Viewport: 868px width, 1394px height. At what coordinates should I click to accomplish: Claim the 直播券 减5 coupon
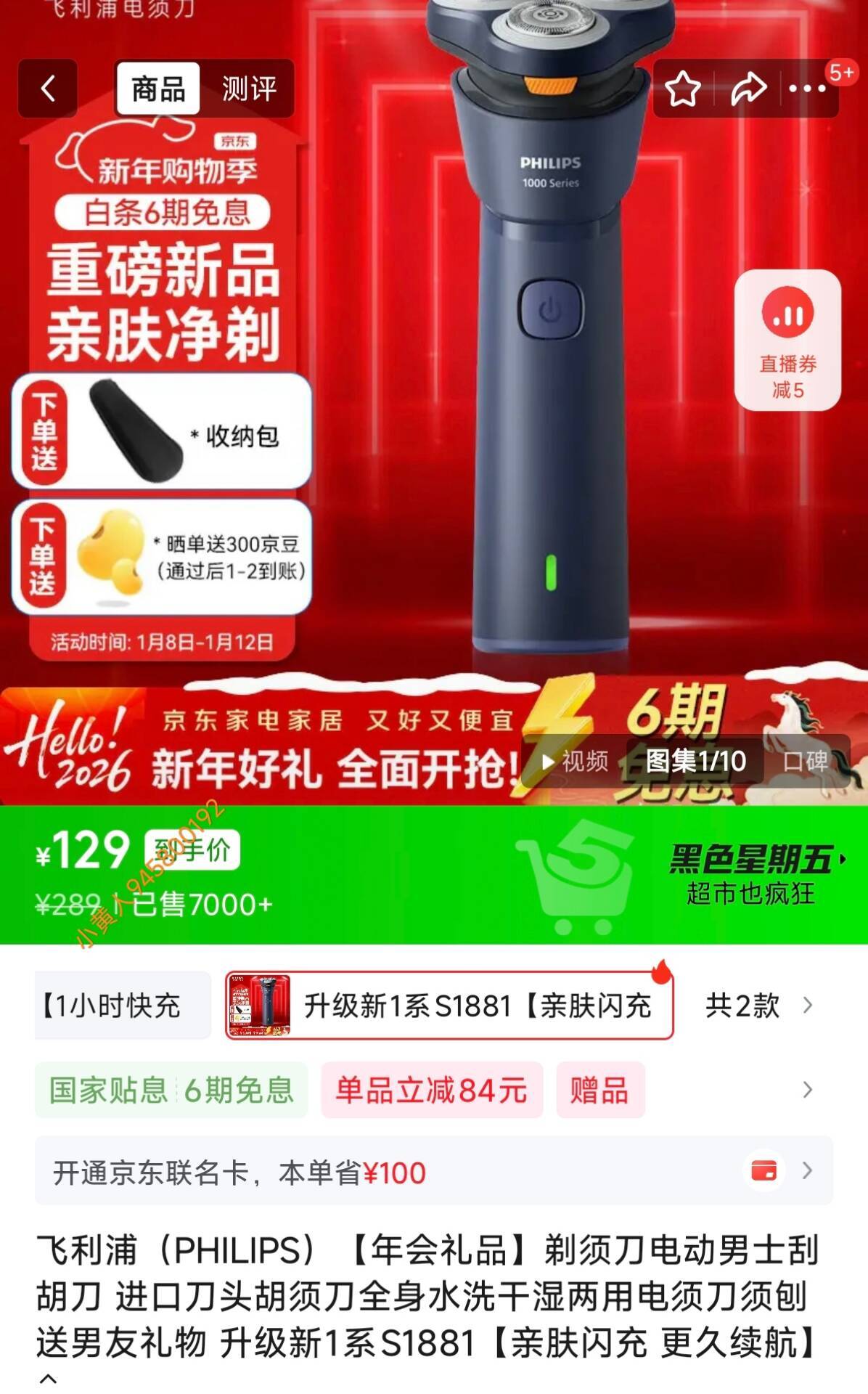click(787, 340)
